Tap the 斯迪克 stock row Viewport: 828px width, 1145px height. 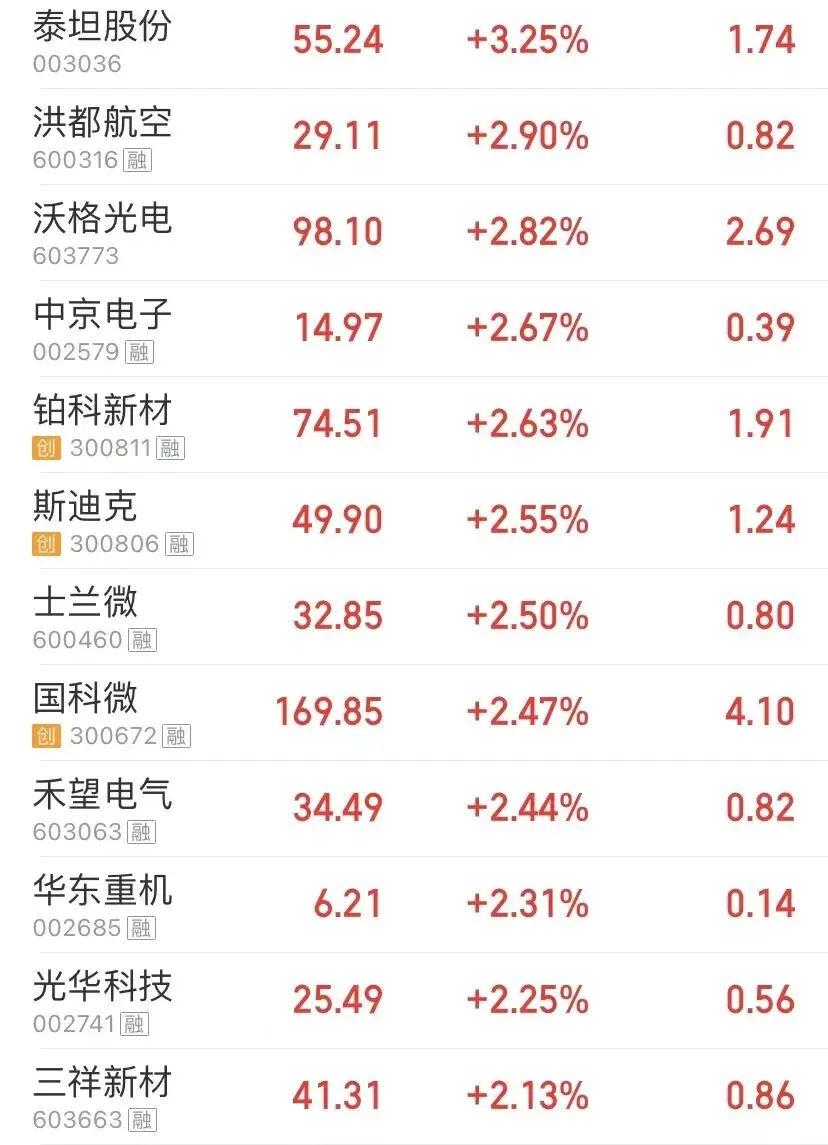coord(414,521)
